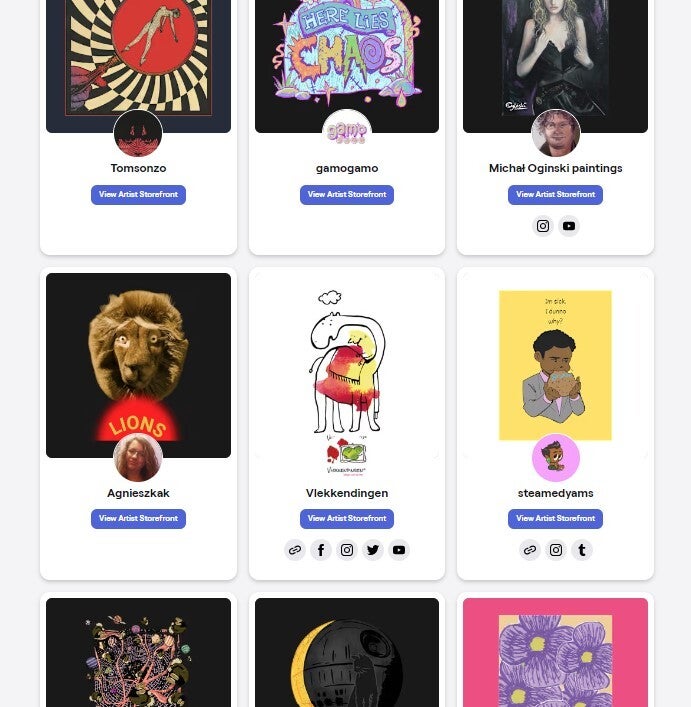Open Vlekkendingen's Facebook page
691x707 pixels.
click(321, 550)
